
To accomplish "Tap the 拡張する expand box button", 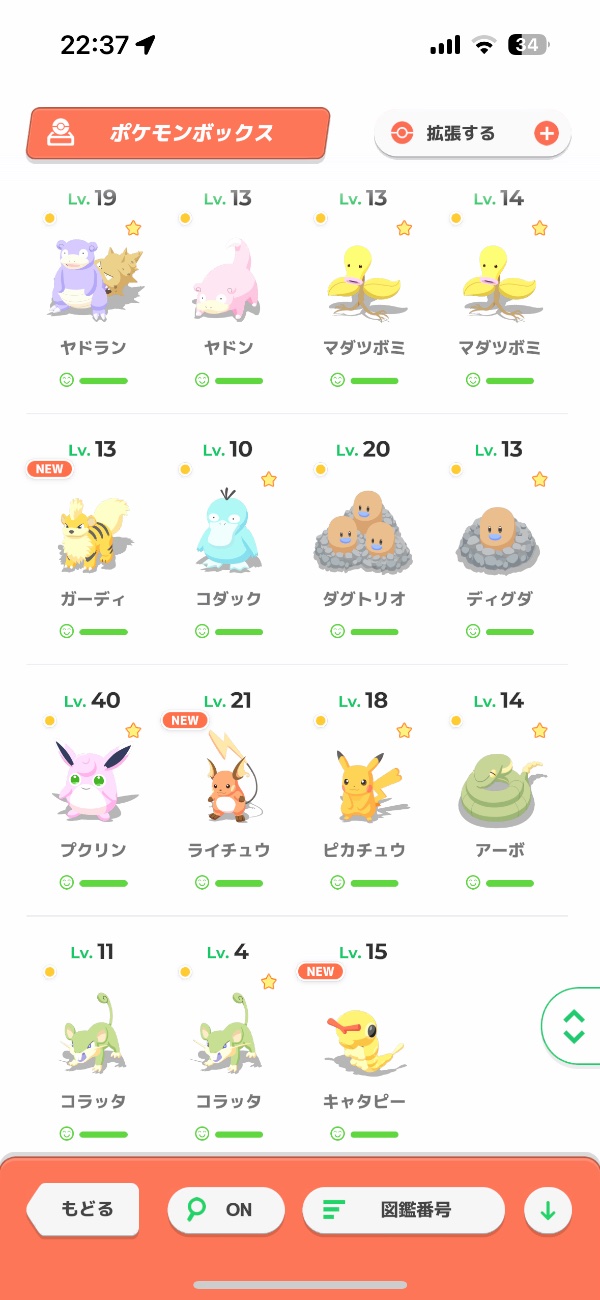I will point(472,133).
